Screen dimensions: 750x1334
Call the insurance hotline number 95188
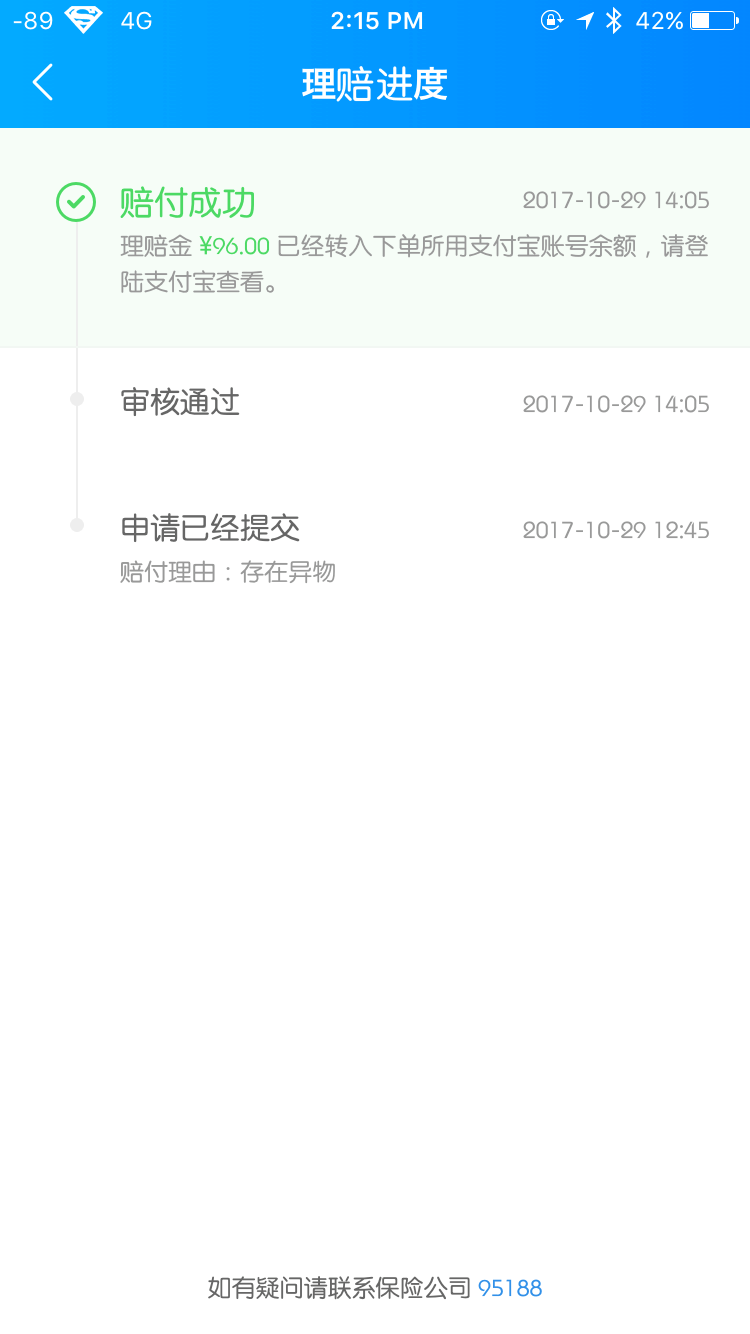tap(510, 1288)
